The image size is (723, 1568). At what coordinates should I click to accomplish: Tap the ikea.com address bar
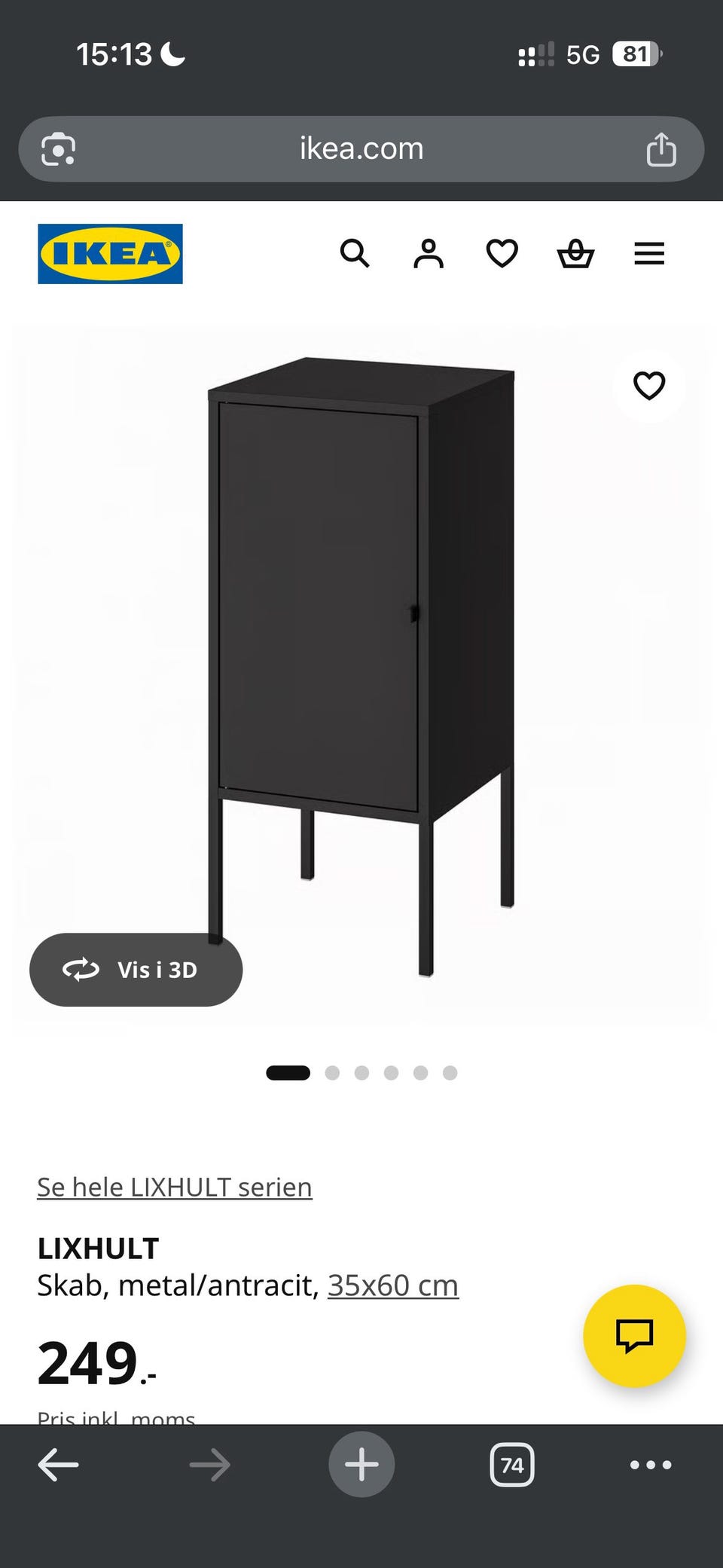[x=361, y=148]
